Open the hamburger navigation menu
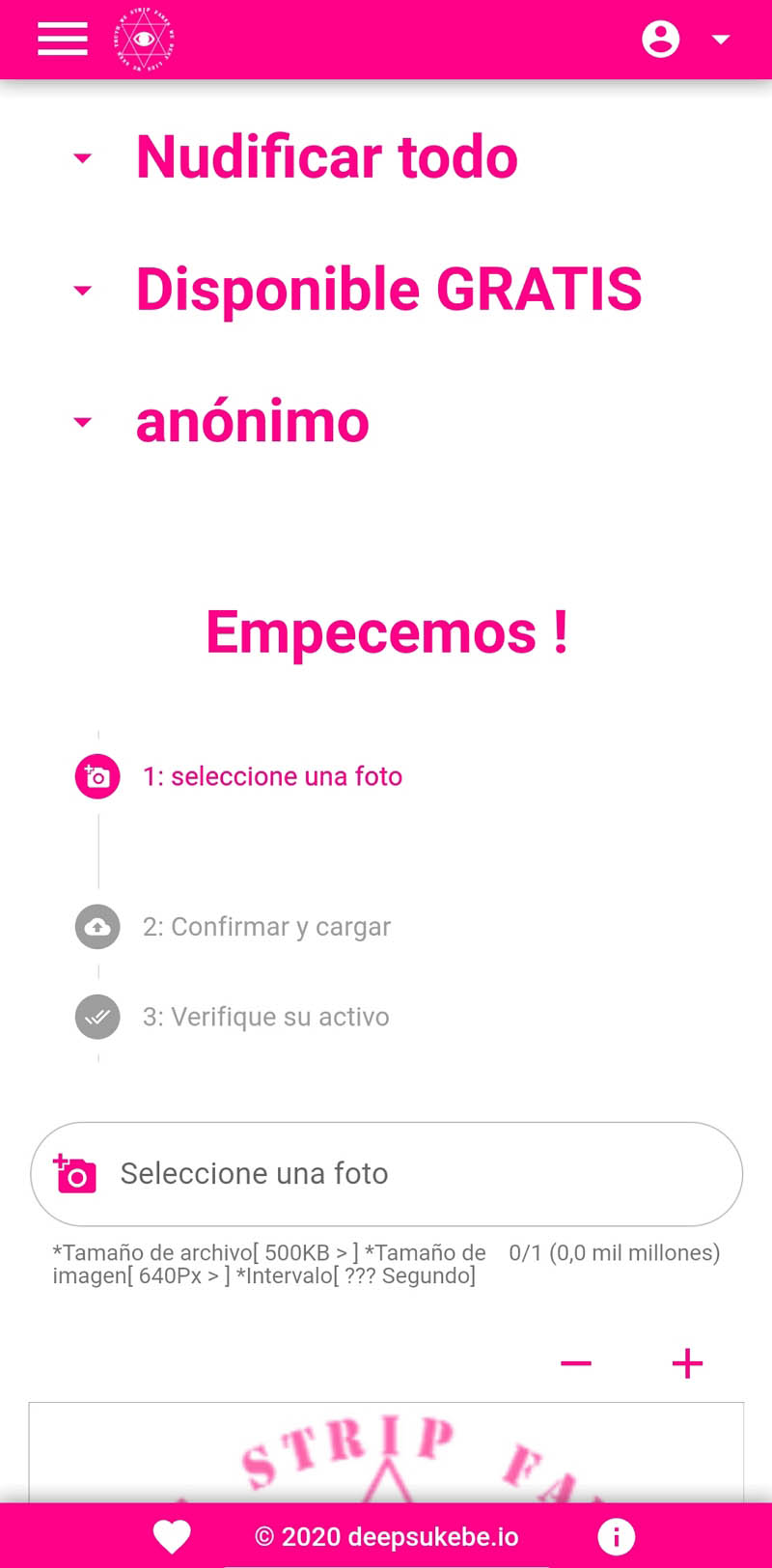Screen dimensions: 772x1568 coord(62,40)
